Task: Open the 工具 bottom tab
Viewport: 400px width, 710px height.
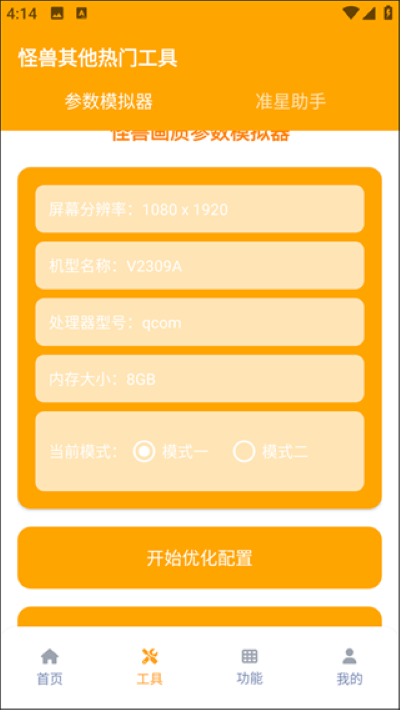Action: coord(149,667)
